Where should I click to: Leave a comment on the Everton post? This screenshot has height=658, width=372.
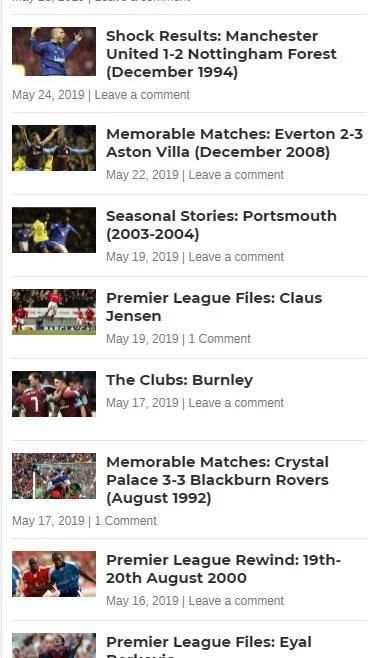pyautogui.click(x=236, y=175)
